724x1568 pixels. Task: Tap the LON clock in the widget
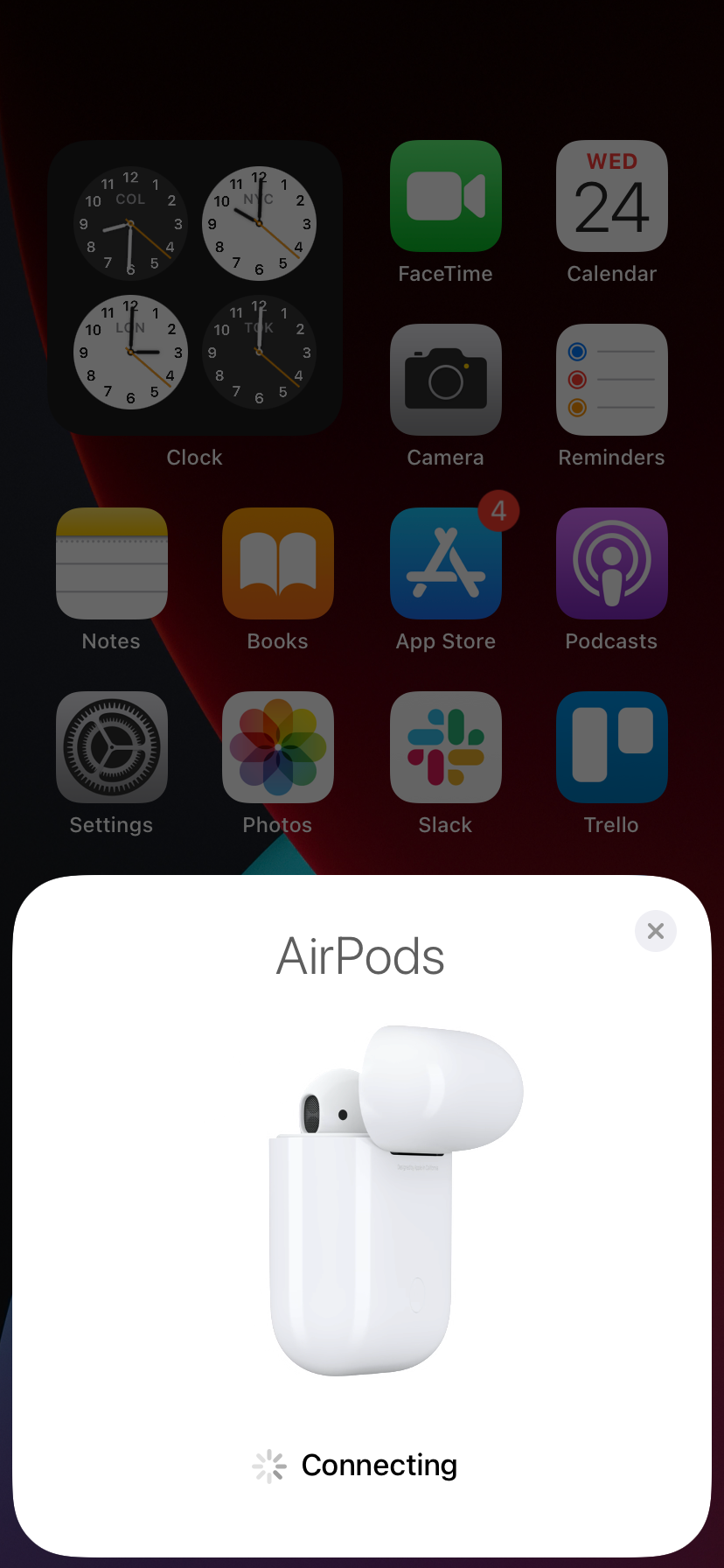tap(129, 353)
